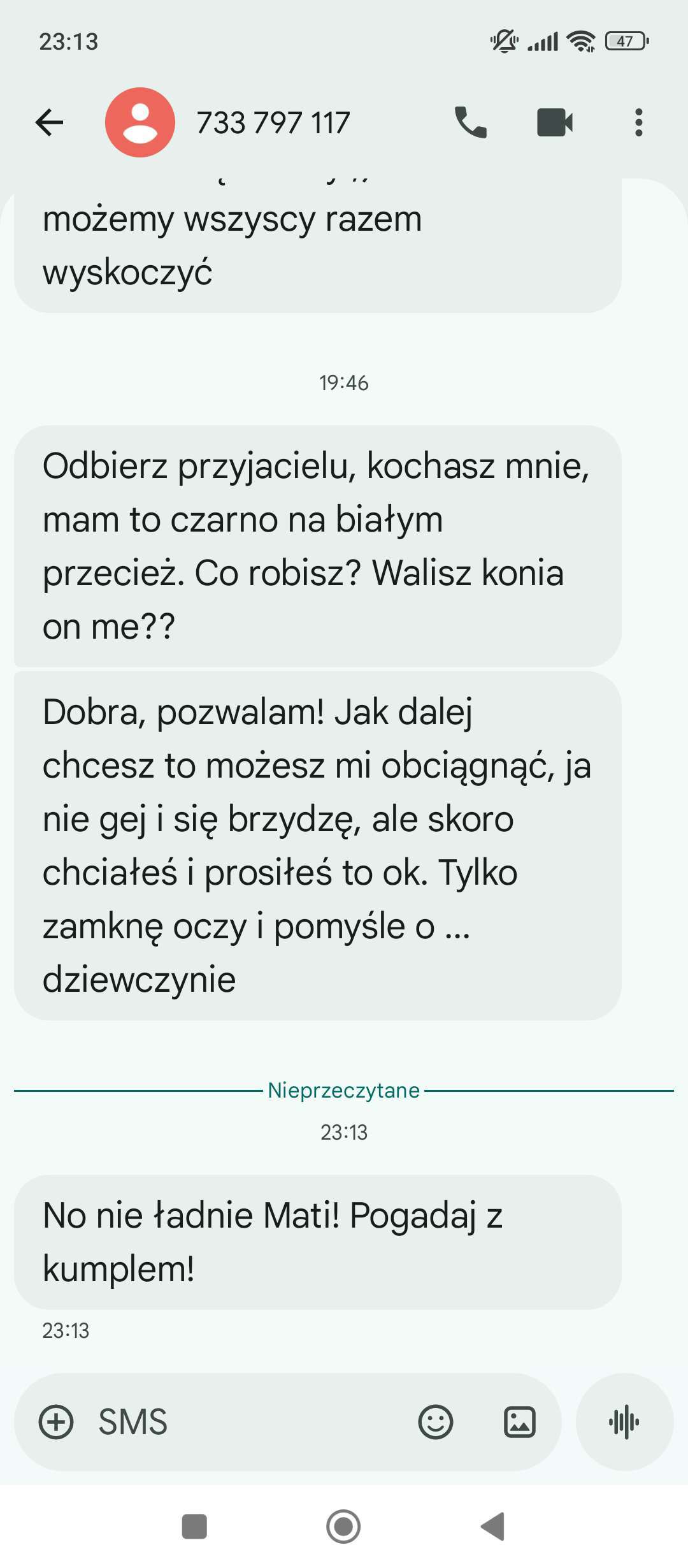Tap the plus attachment icon
Image resolution: width=688 pixels, height=1568 pixels.
click(57, 1422)
